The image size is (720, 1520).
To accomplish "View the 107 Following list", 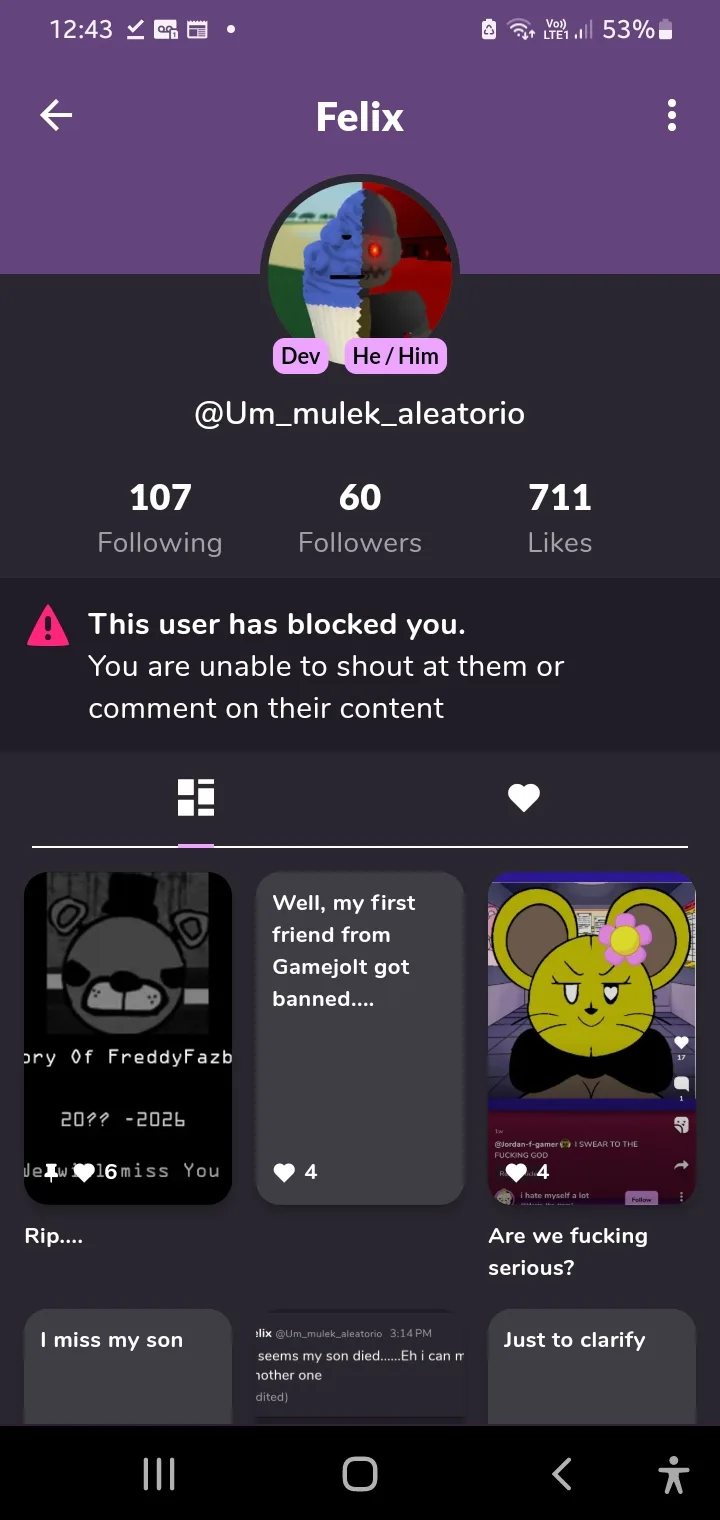I will (160, 517).
